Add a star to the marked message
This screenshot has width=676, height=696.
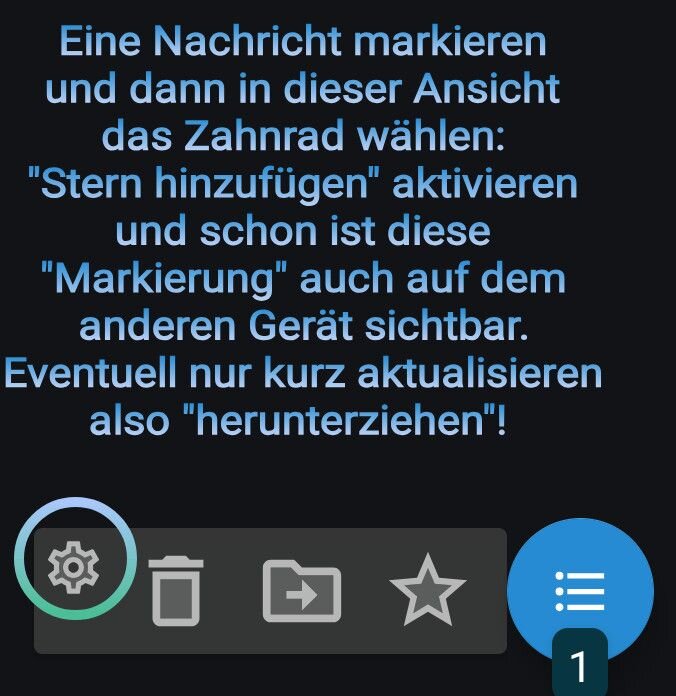(427, 590)
